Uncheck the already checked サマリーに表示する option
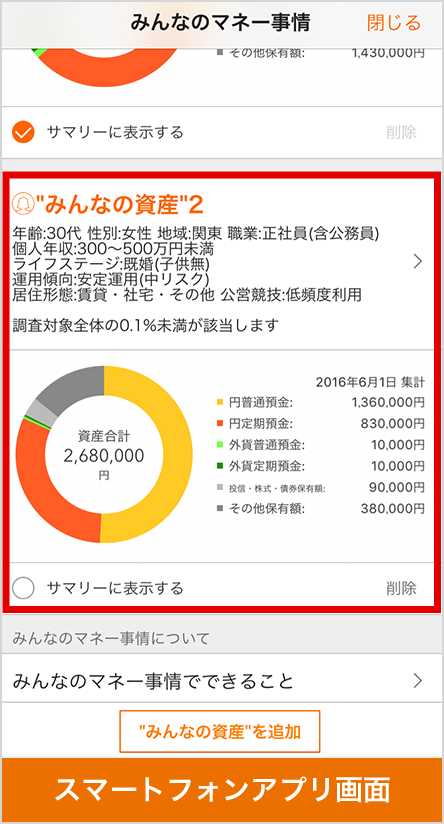The image size is (444, 824). coord(23,132)
